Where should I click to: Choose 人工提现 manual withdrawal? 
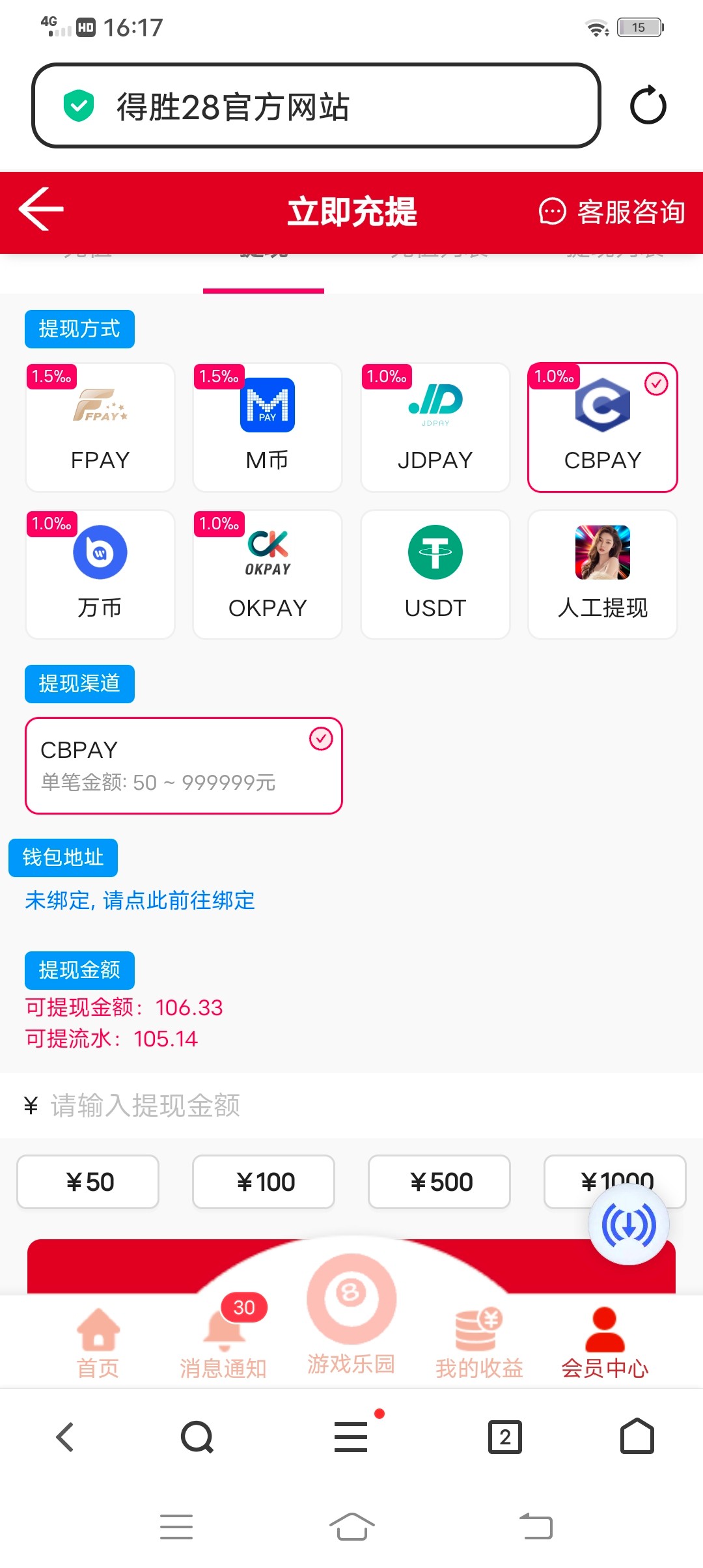[x=602, y=574]
